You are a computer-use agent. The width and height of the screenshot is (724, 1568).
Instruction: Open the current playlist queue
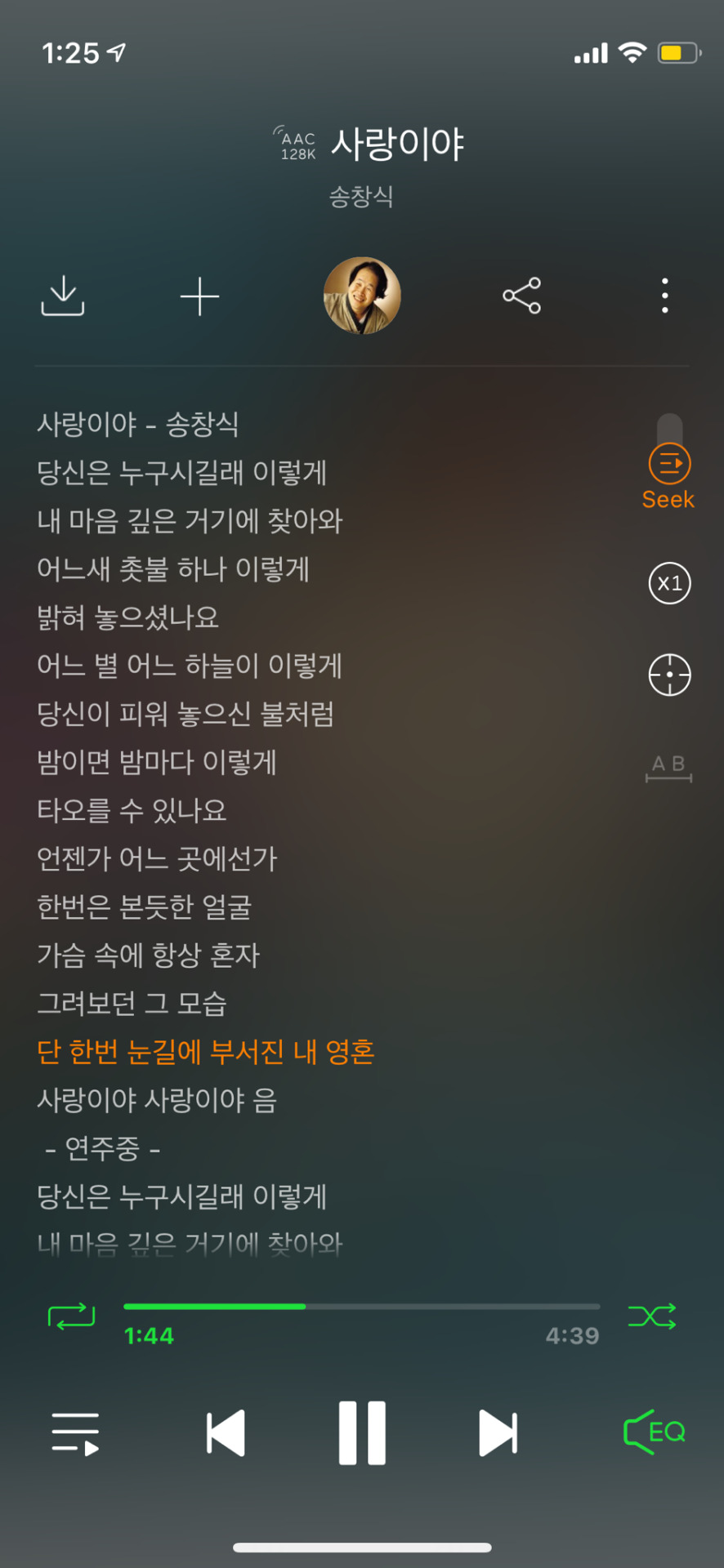point(75,1433)
